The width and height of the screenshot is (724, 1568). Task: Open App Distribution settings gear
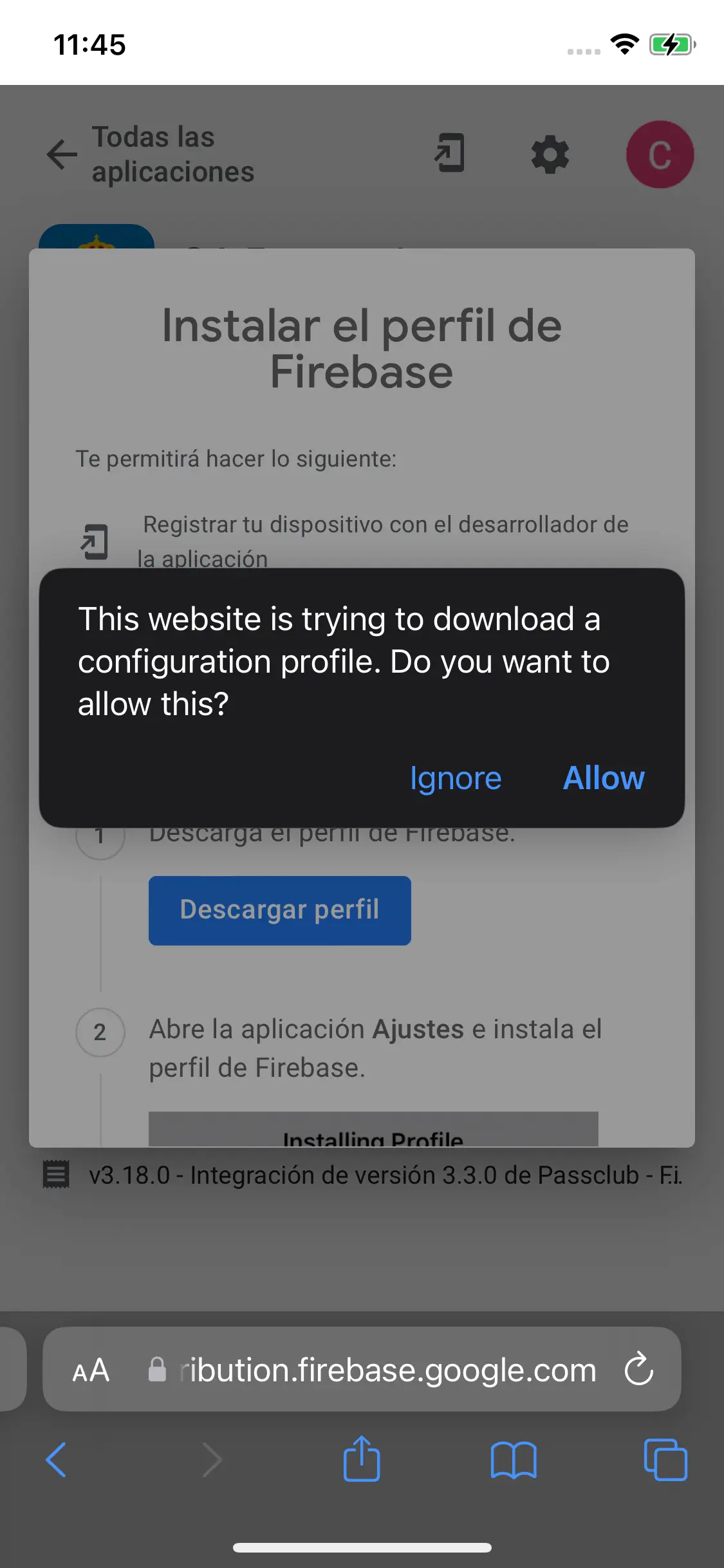[x=548, y=154]
